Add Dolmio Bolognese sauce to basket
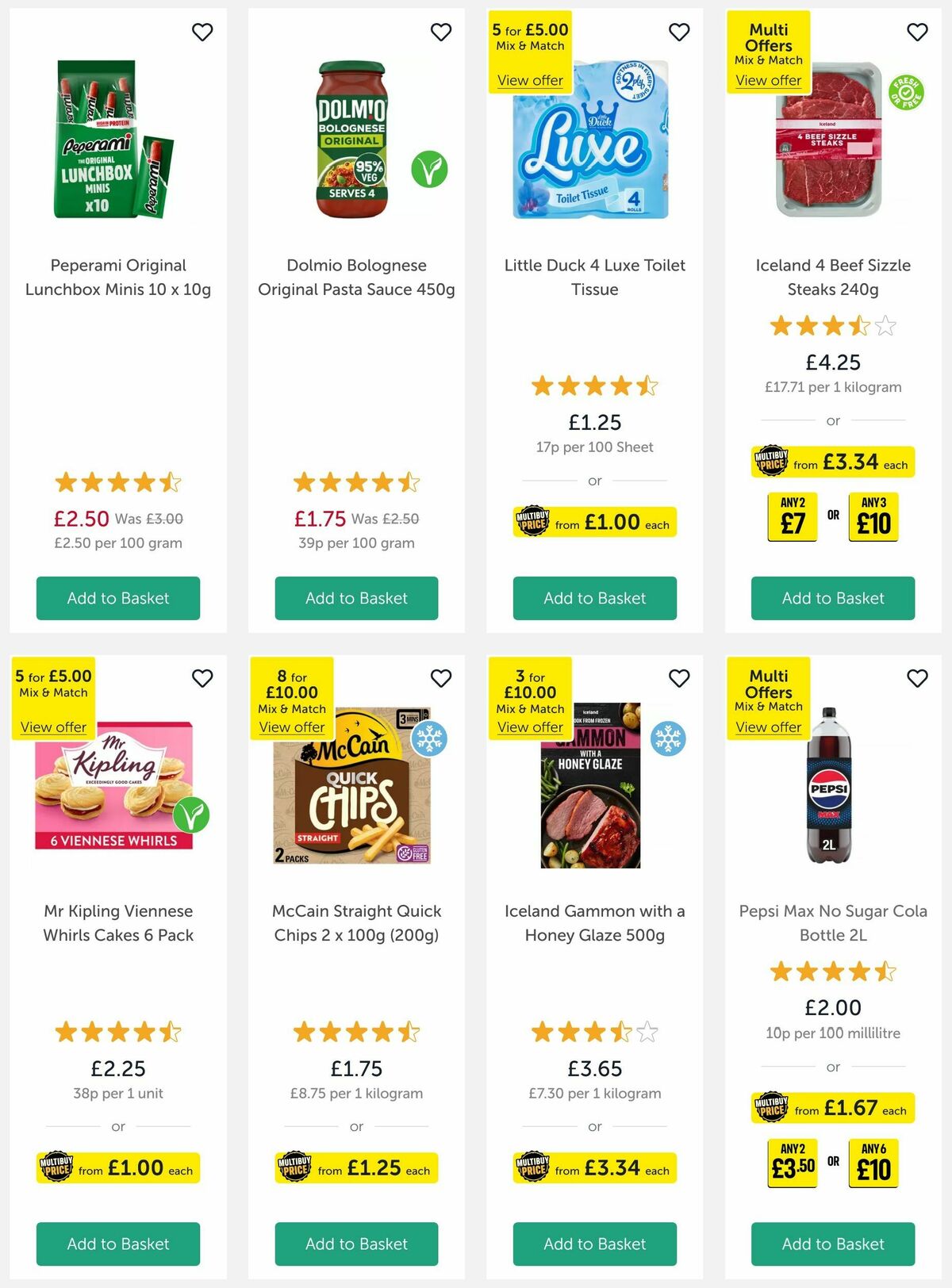Image resolution: width=952 pixels, height=1288 pixels. [x=355, y=598]
